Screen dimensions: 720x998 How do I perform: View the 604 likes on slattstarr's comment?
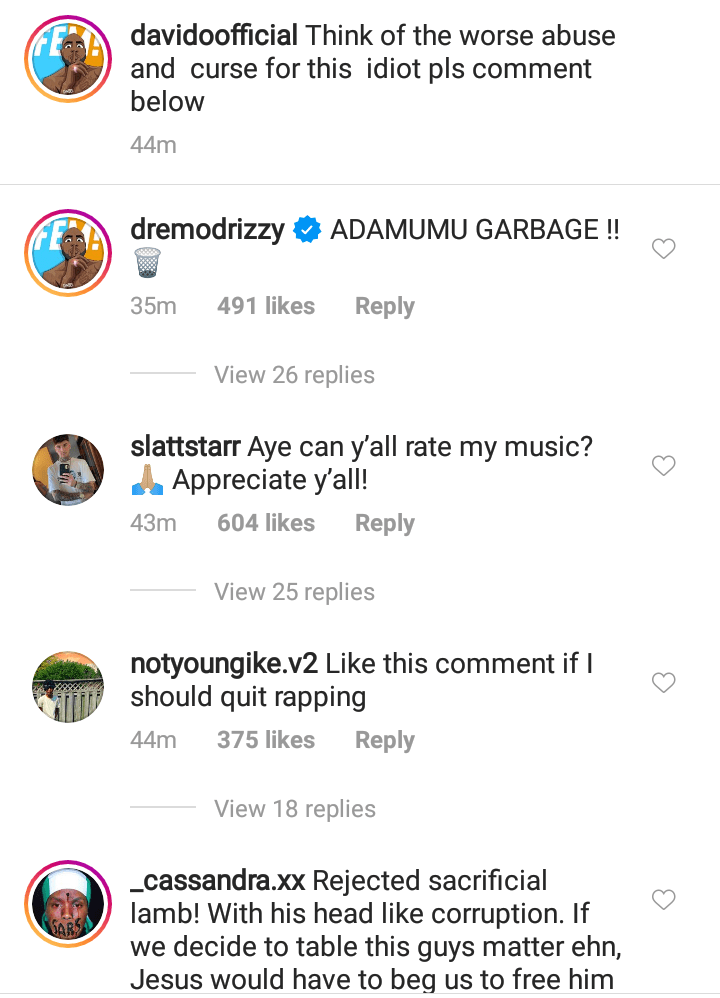click(266, 523)
